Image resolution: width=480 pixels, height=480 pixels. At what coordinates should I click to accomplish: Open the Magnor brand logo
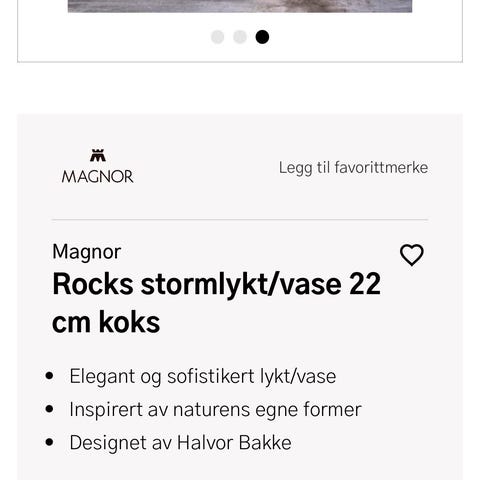(98, 166)
